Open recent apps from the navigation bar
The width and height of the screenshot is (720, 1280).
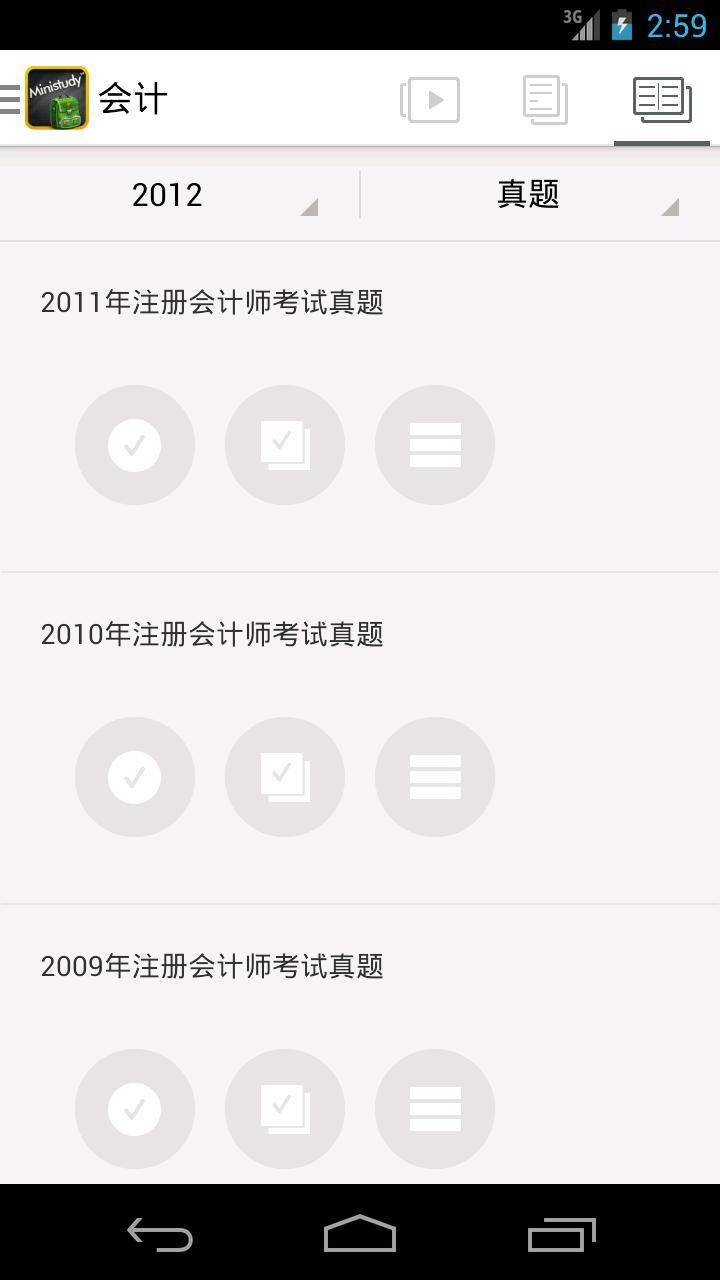tap(561, 1235)
